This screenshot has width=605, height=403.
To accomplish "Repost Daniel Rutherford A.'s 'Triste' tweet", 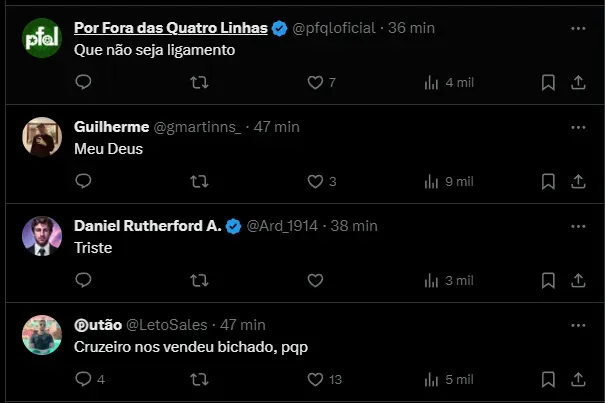I will point(199,280).
